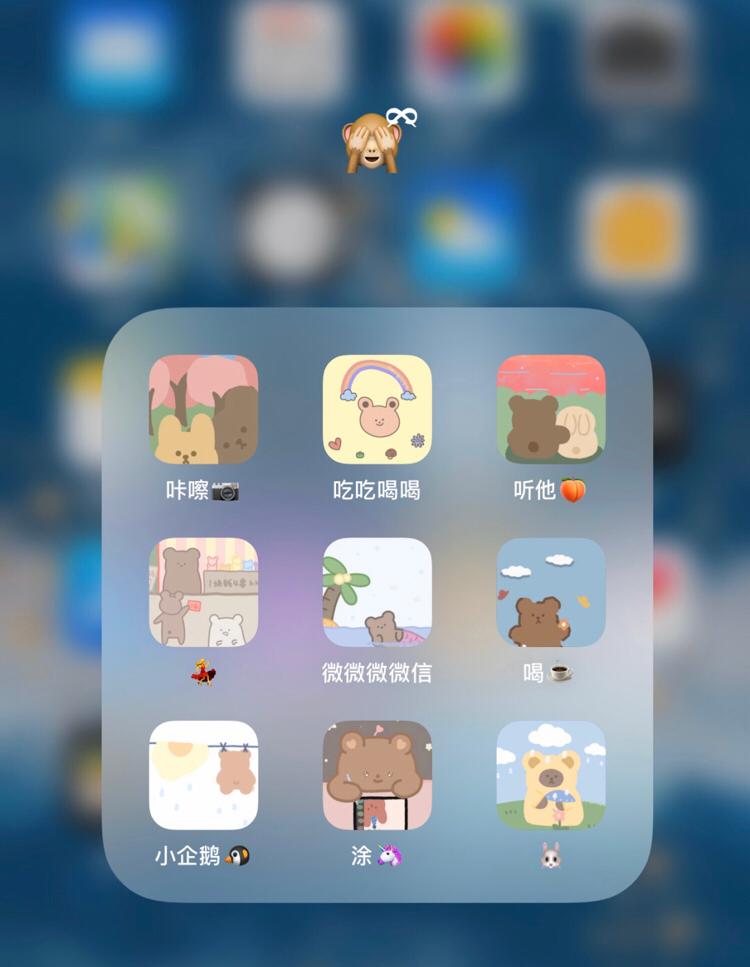
Task: Open the app labeled with rooster emoji
Action: pos(203,593)
